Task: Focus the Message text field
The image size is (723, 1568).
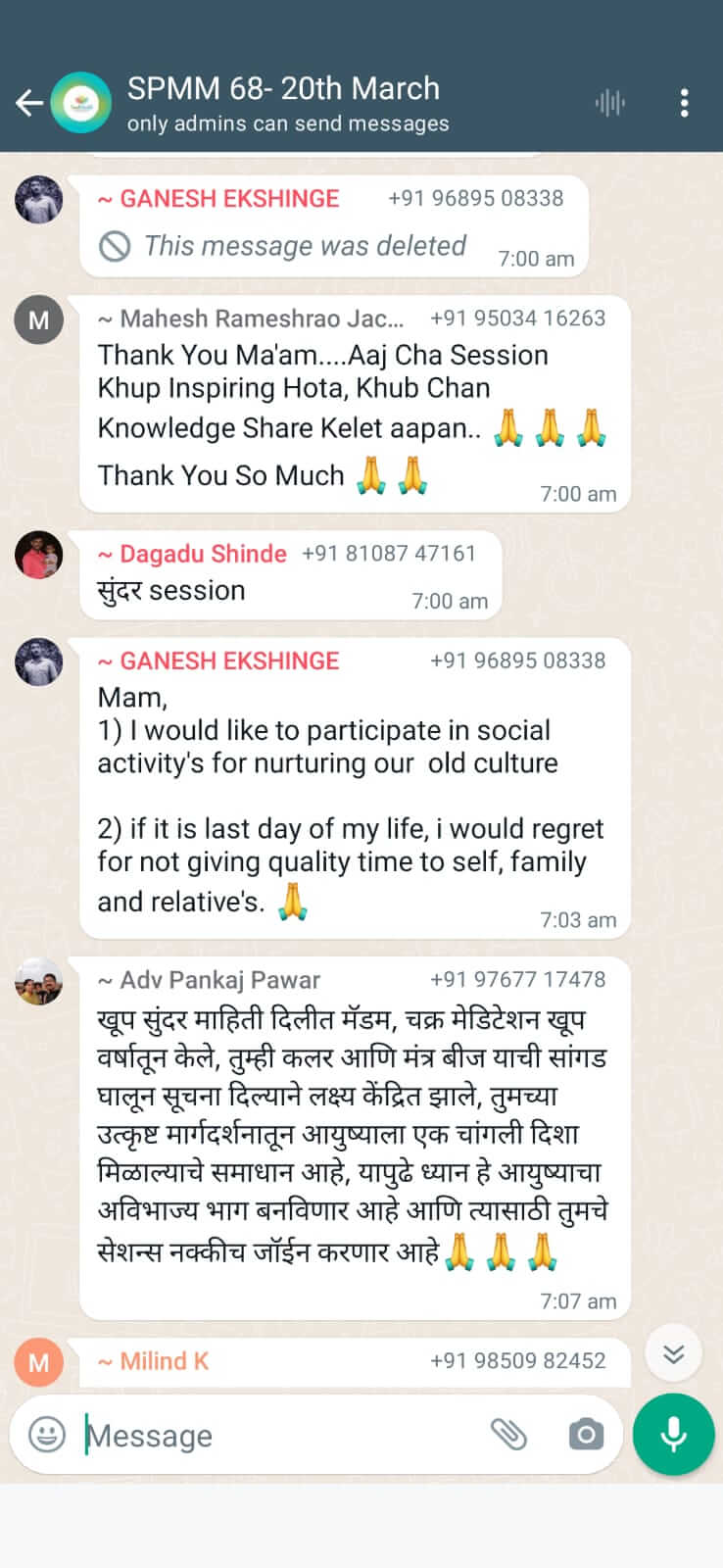Action: pyautogui.click(x=274, y=1436)
